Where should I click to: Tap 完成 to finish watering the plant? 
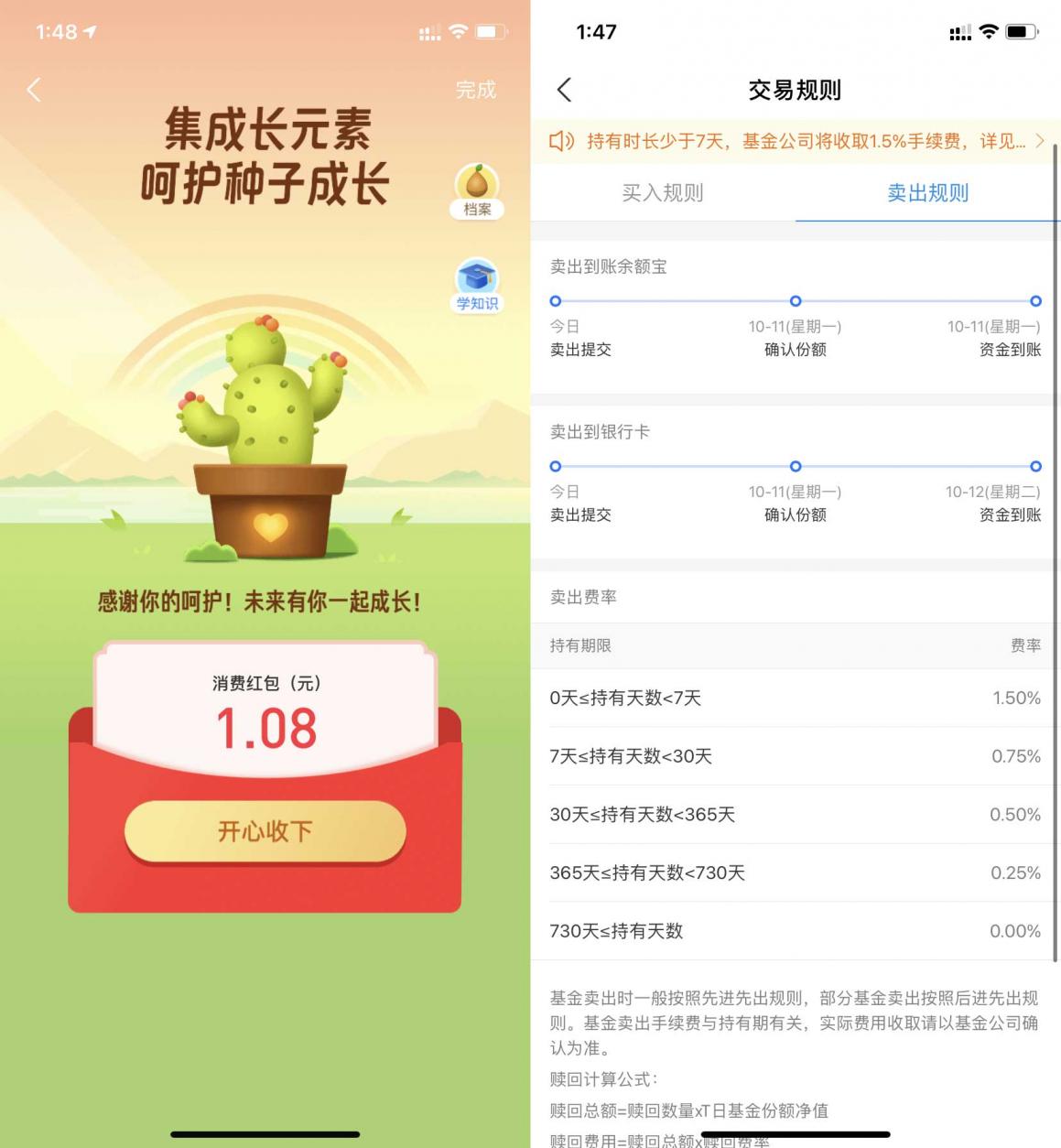(x=476, y=90)
